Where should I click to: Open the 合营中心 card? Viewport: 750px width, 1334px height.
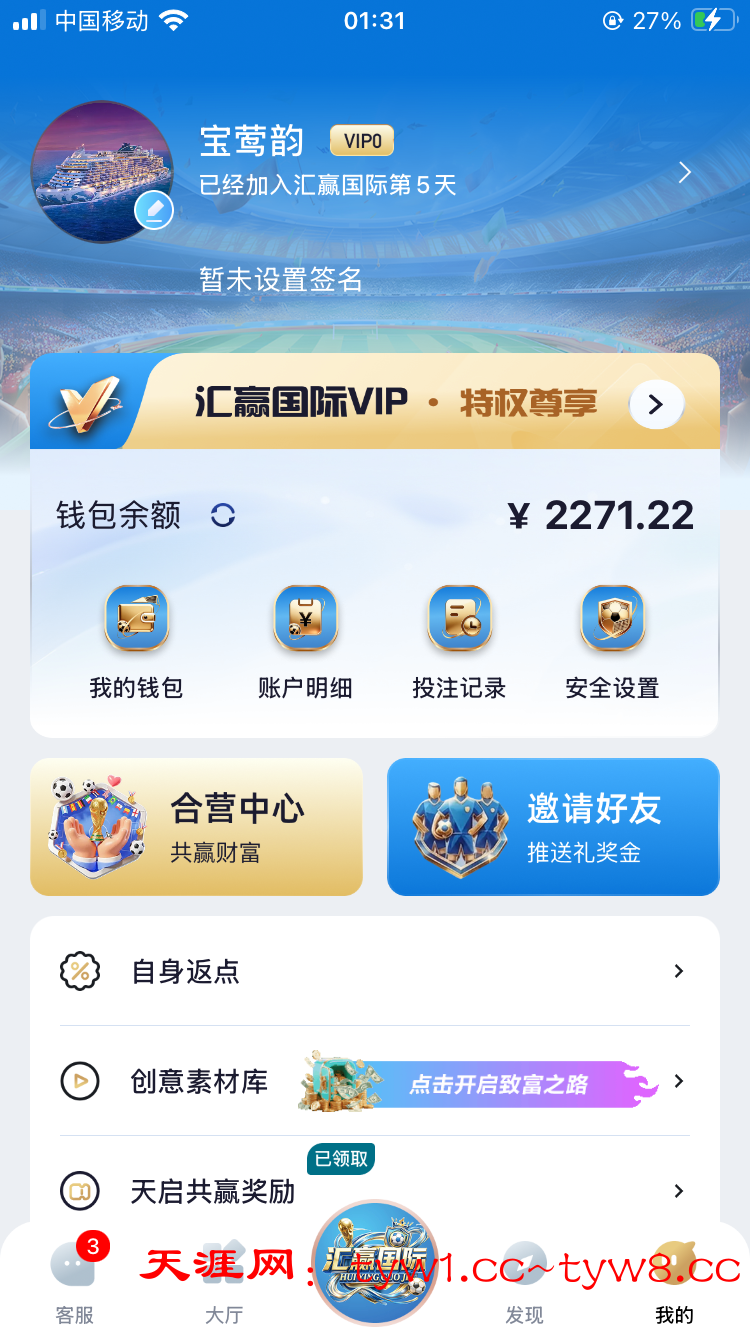click(196, 826)
